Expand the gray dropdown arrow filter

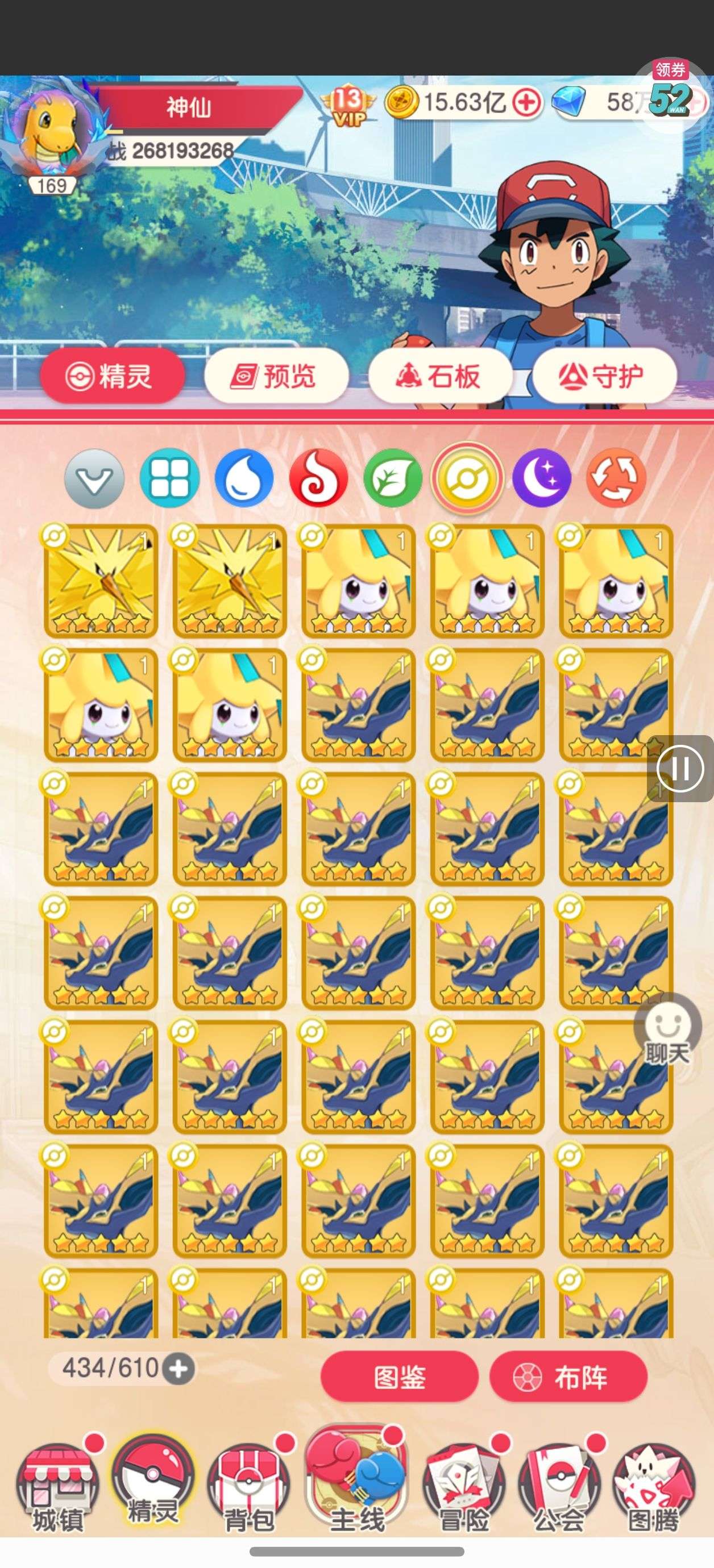(94, 478)
